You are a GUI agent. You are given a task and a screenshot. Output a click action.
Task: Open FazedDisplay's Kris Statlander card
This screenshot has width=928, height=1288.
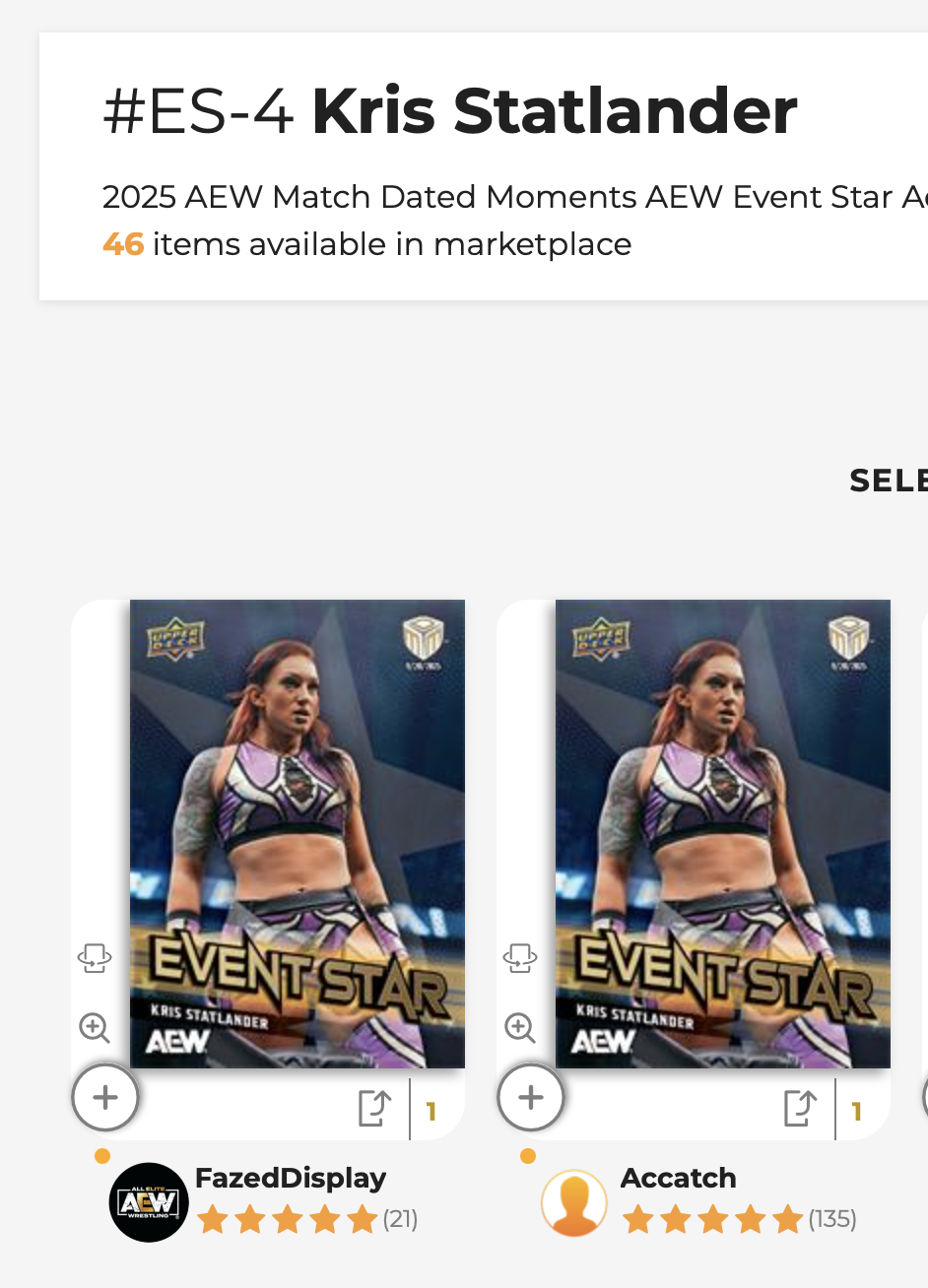coord(297,833)
